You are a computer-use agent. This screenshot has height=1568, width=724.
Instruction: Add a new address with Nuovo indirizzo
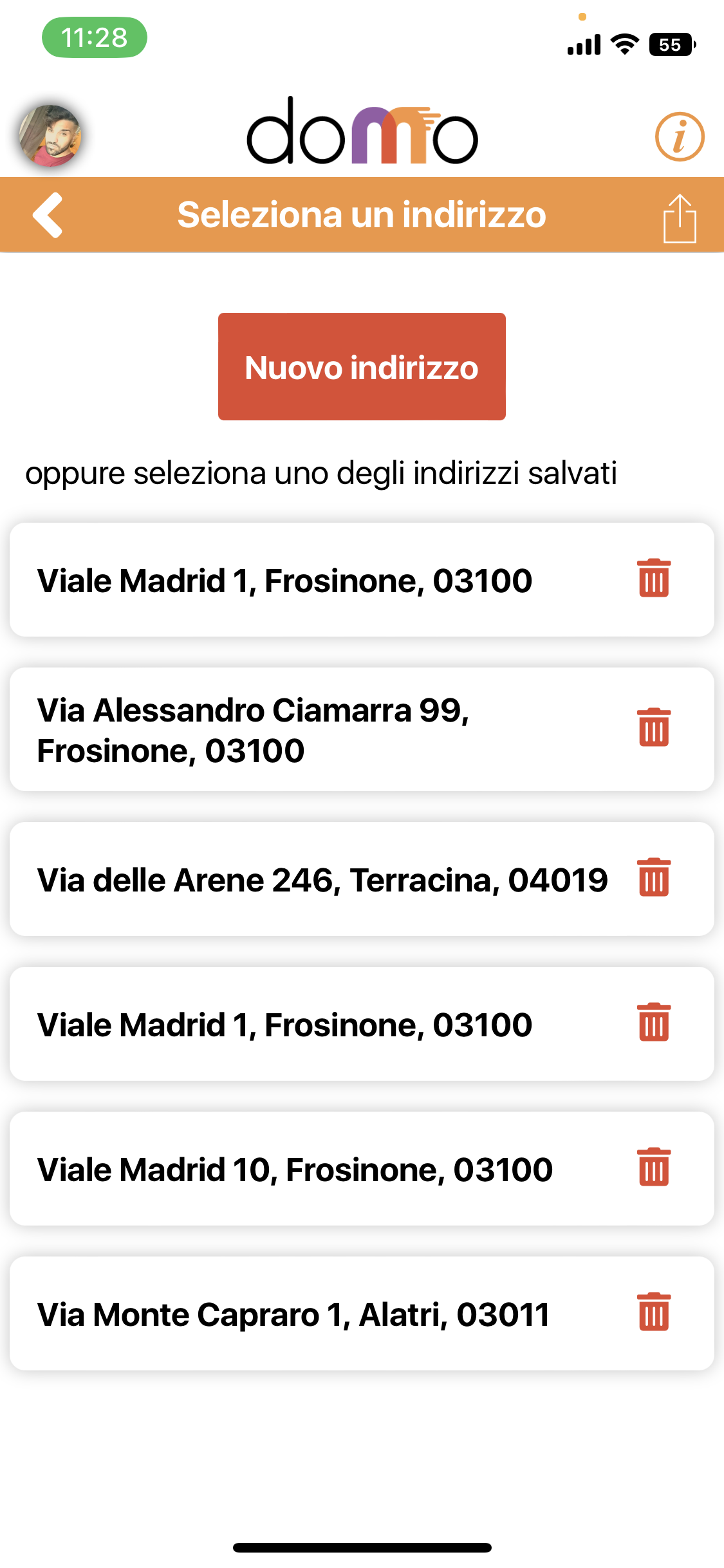(362, 367)
